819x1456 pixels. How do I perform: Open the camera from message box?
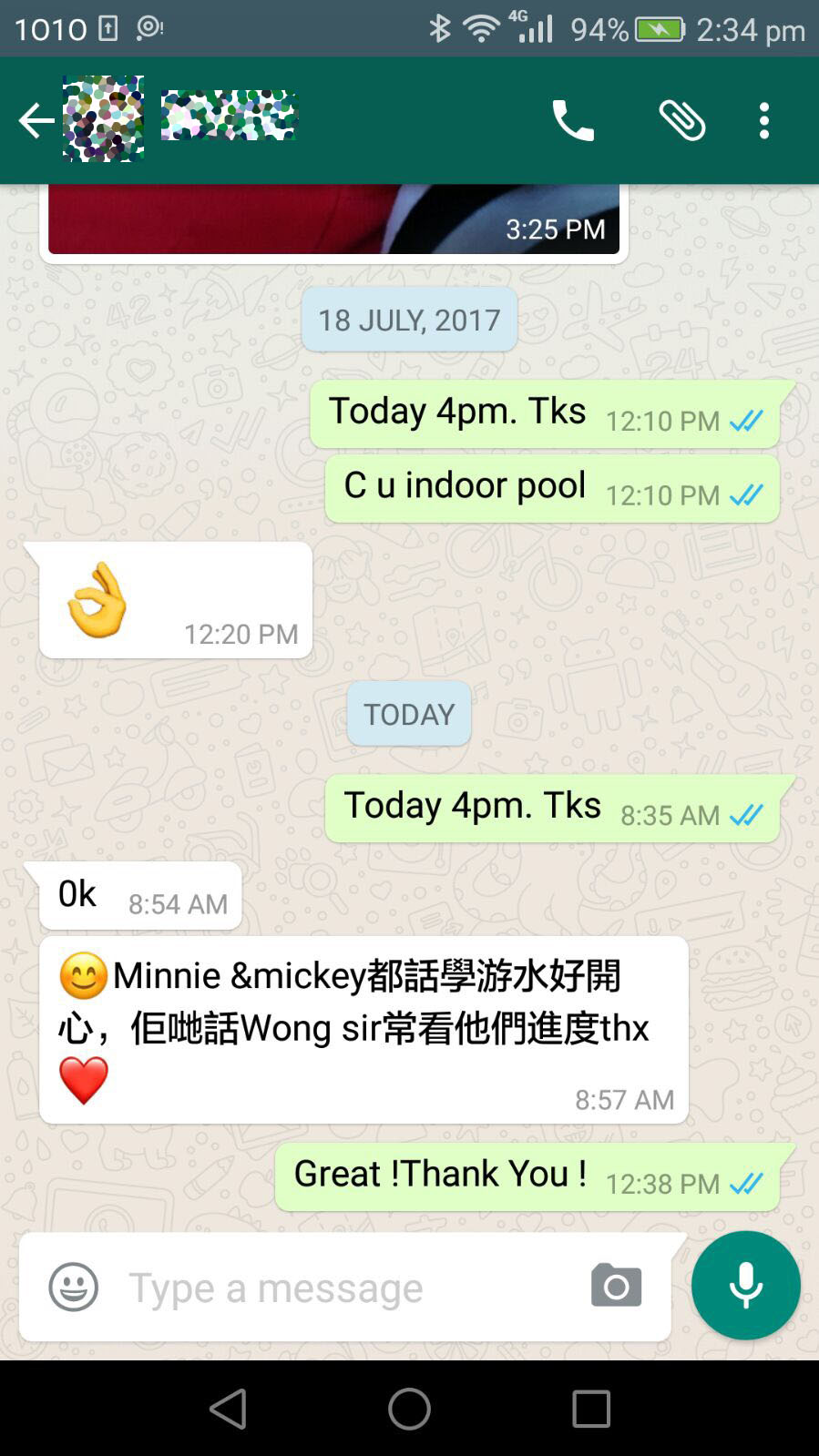coord(616,1286)
